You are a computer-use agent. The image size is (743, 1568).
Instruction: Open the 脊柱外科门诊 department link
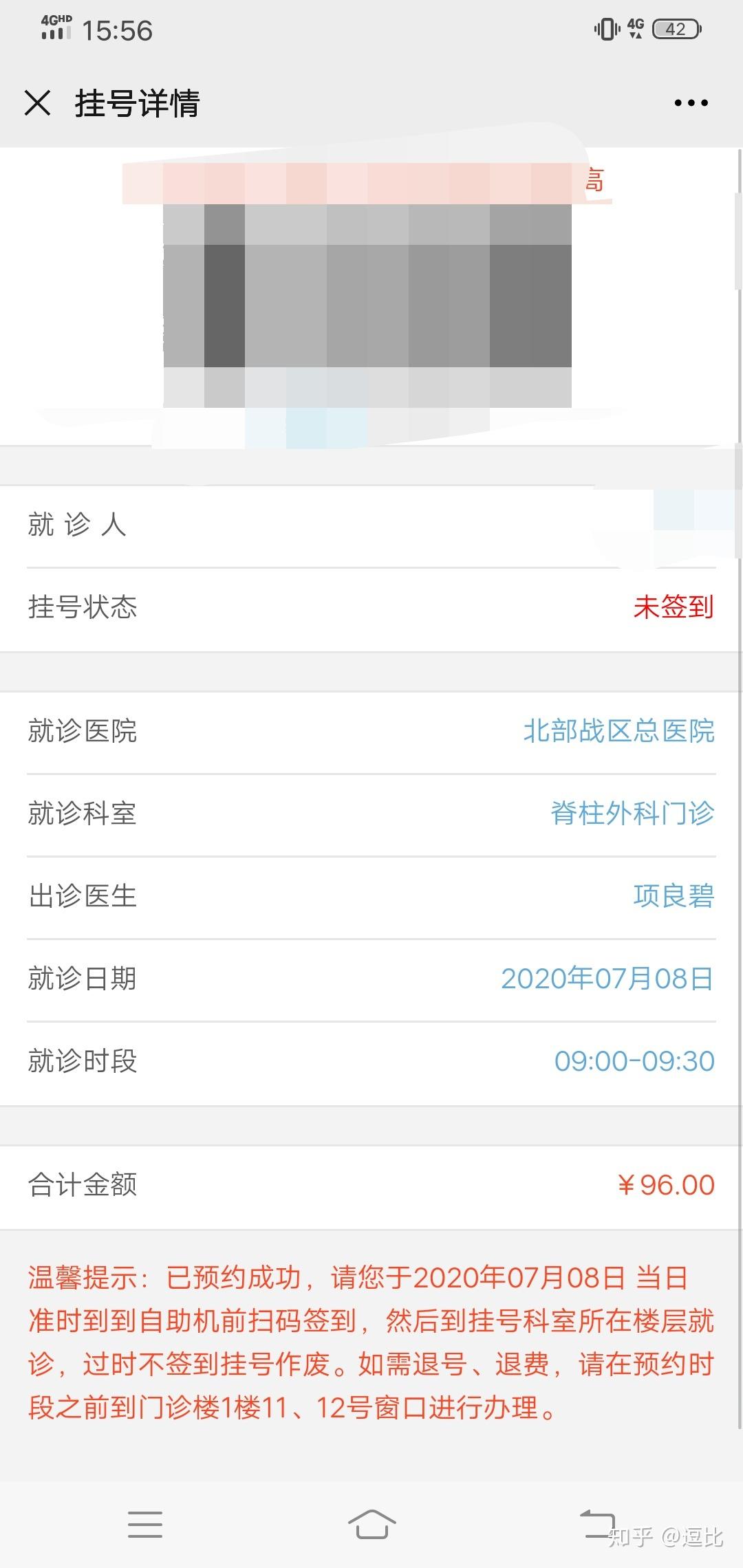(x=633, y=814)
